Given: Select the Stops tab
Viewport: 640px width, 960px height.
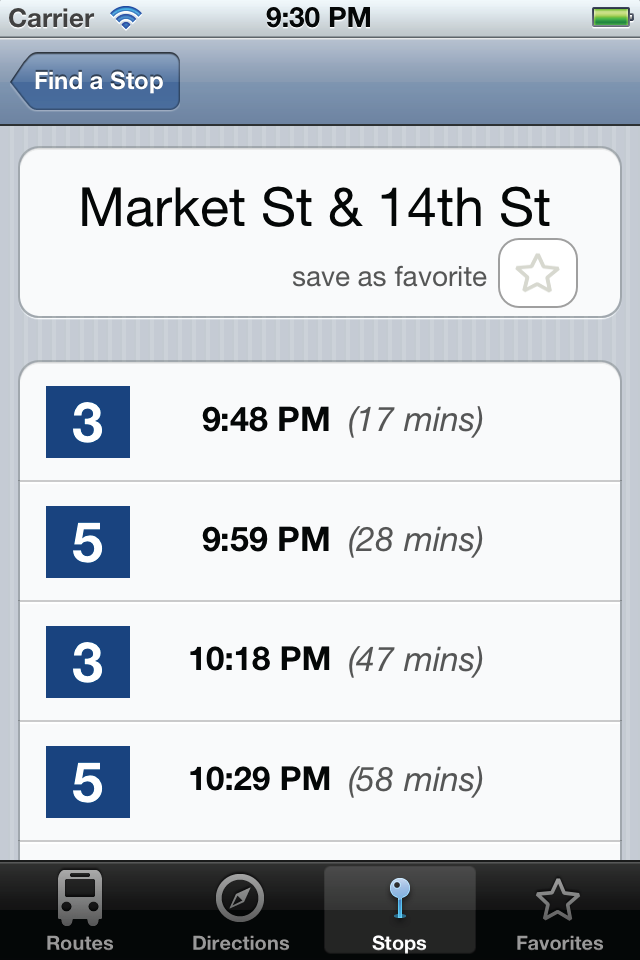Looking at the screenshot, I should point(399,910).
